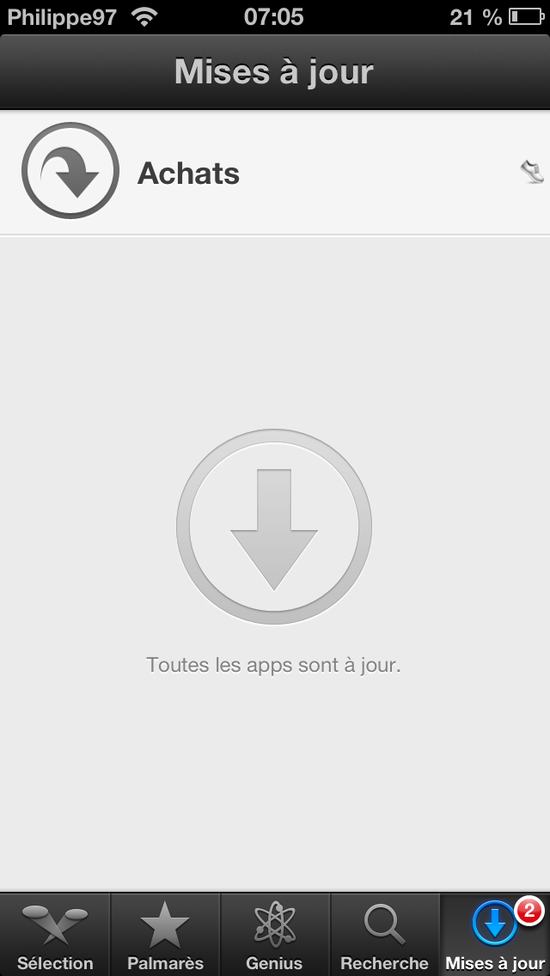Select the Mises à jour tab
Viewport: 550px width, 976px height.
pos(495,935)
